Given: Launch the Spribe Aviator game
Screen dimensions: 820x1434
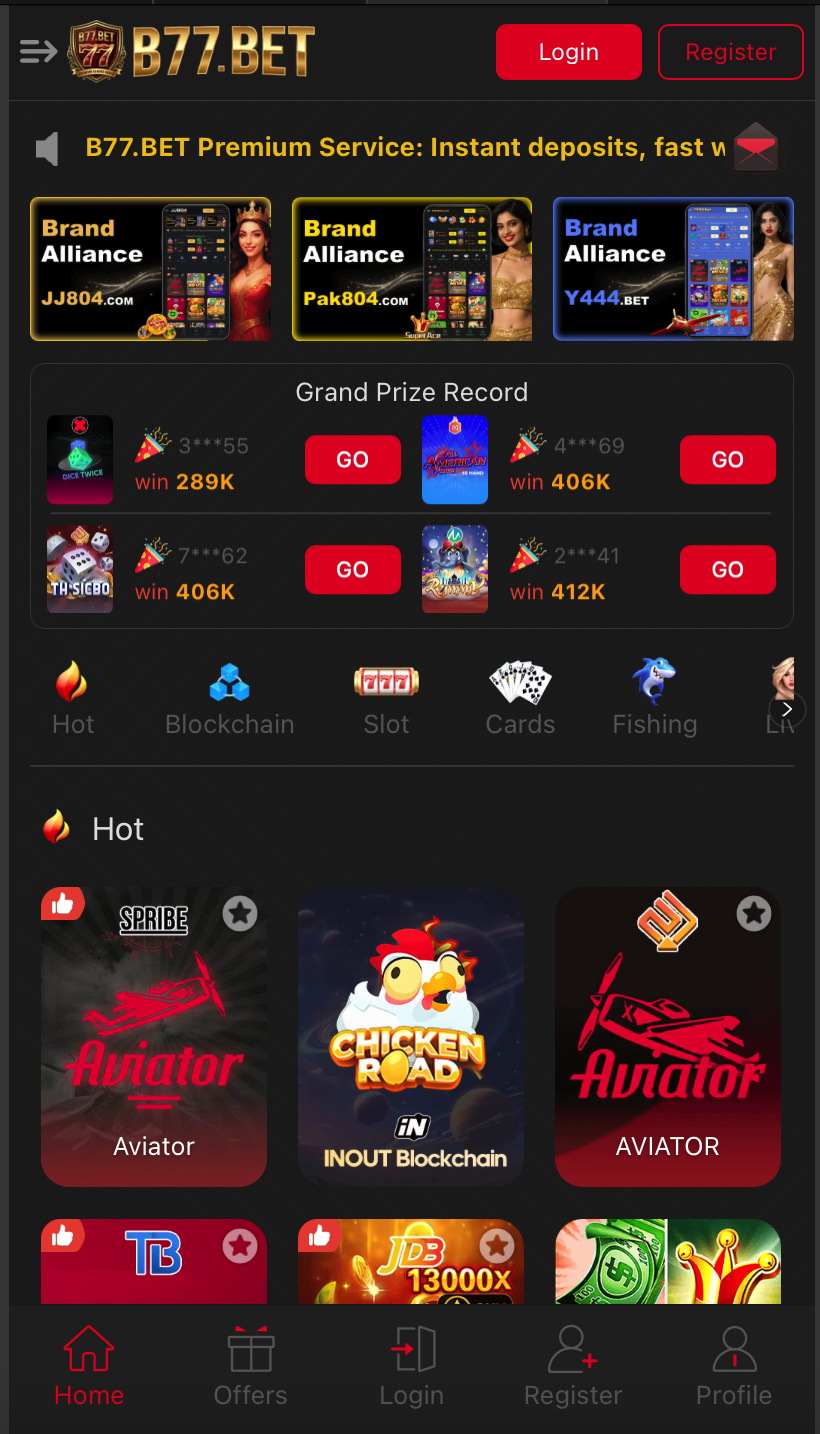Looking at the screenshot, I should click(x=153, y=1040).
